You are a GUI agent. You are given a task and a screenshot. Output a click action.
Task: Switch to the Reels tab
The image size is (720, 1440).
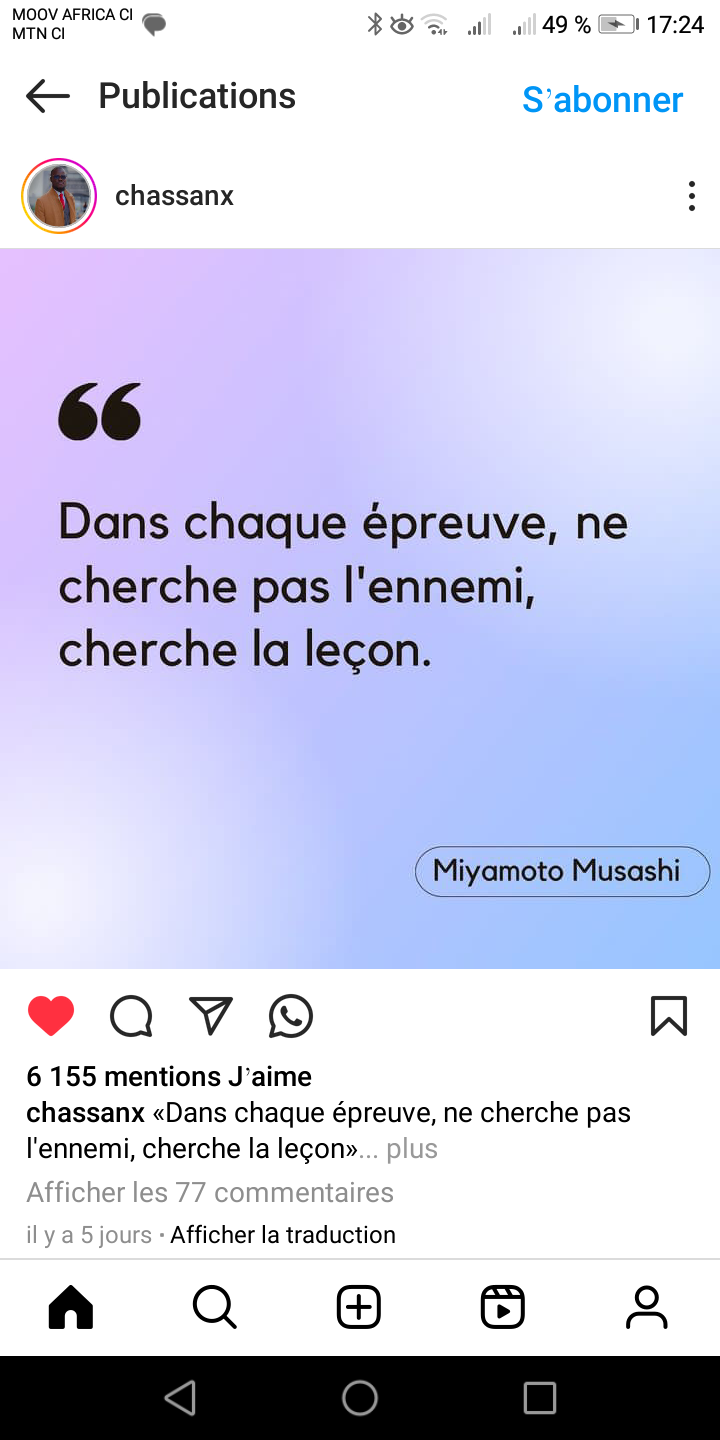502,1307
